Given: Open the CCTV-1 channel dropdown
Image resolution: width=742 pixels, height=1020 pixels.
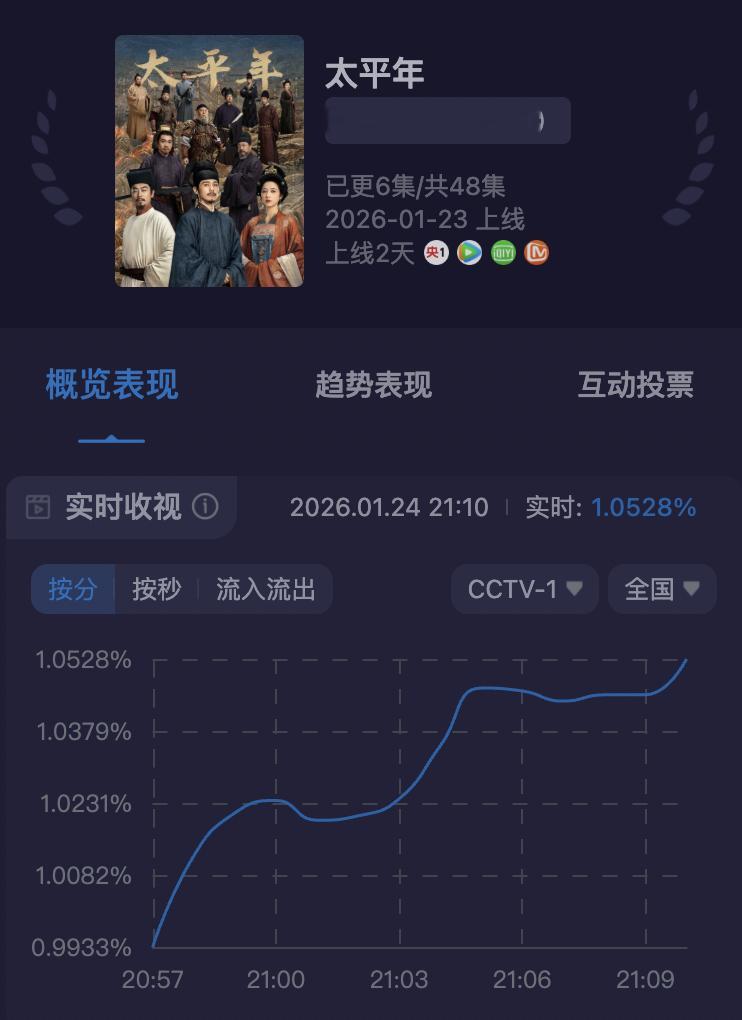Looking at the screenshot, I should 524,589.
